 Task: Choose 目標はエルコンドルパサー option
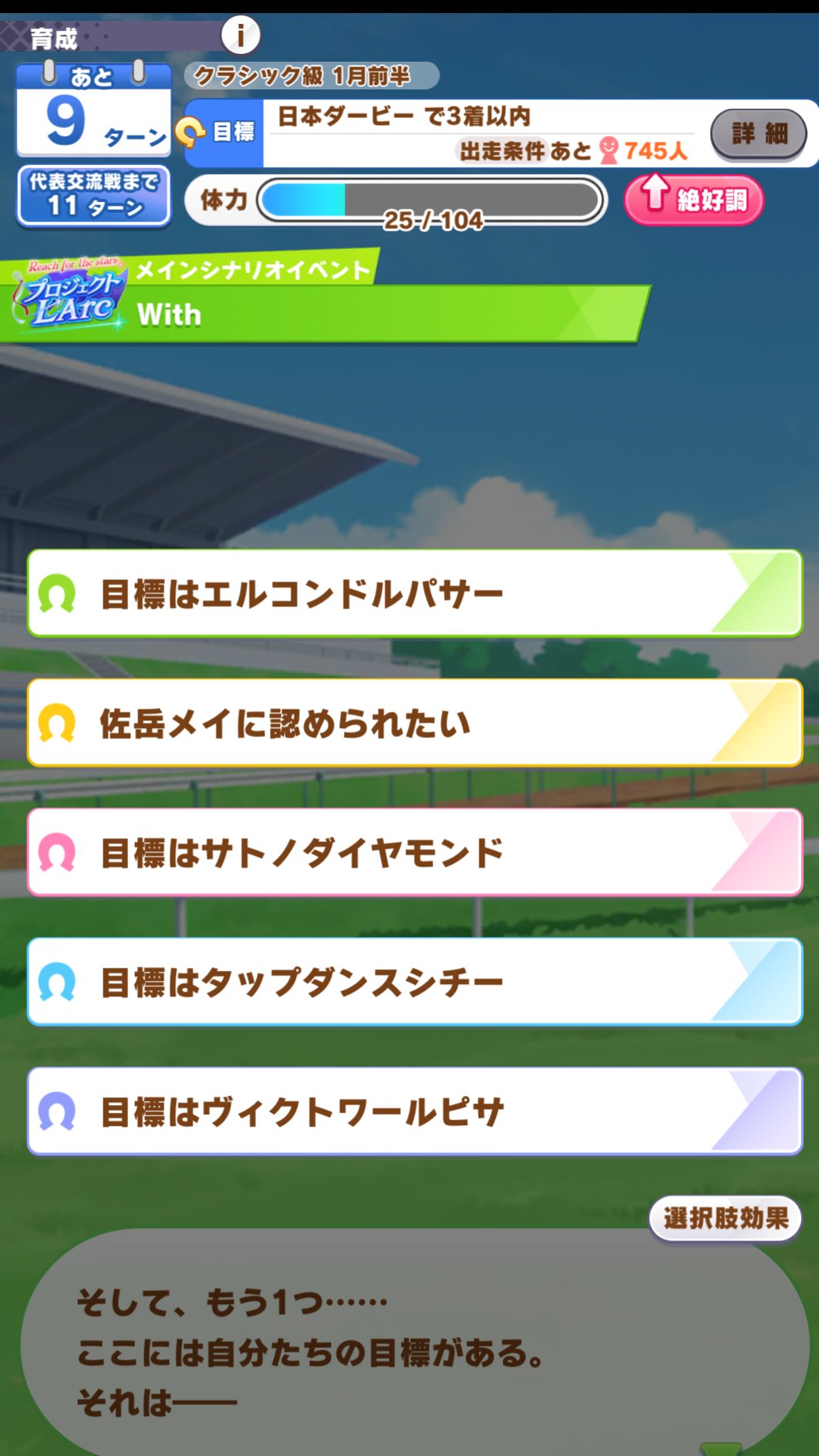tap(415, 594)
